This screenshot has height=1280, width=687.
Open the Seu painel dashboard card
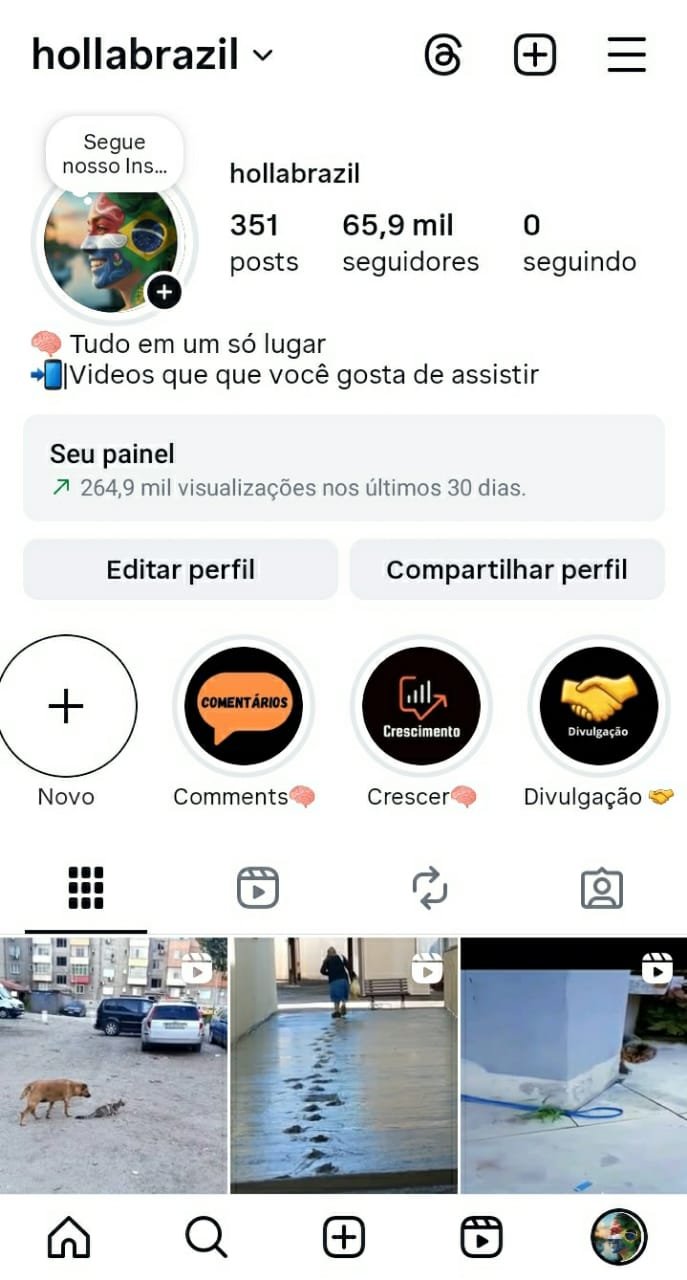click(x=343, y=468)
